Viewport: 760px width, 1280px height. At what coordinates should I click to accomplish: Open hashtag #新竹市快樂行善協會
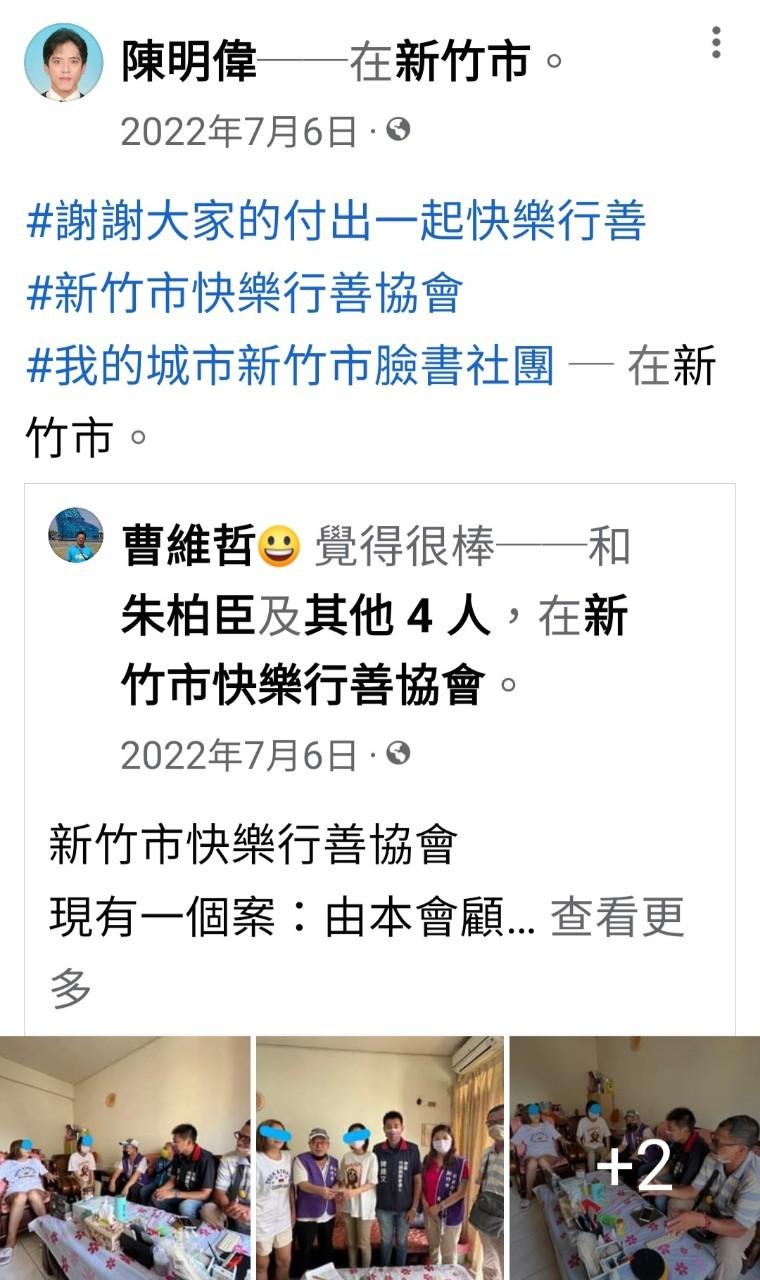(245, 294)
